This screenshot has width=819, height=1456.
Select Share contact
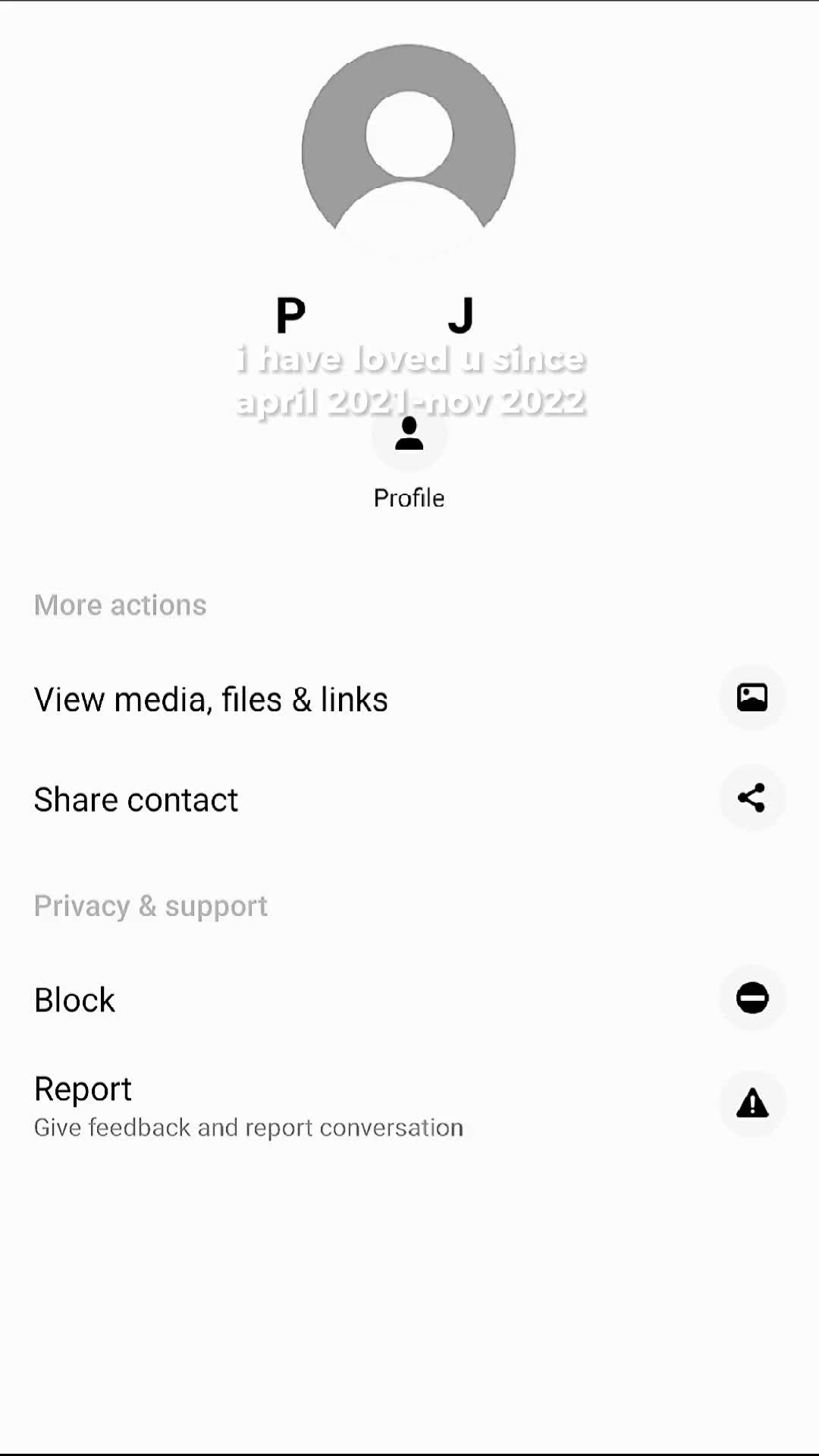tap(136, 799)
